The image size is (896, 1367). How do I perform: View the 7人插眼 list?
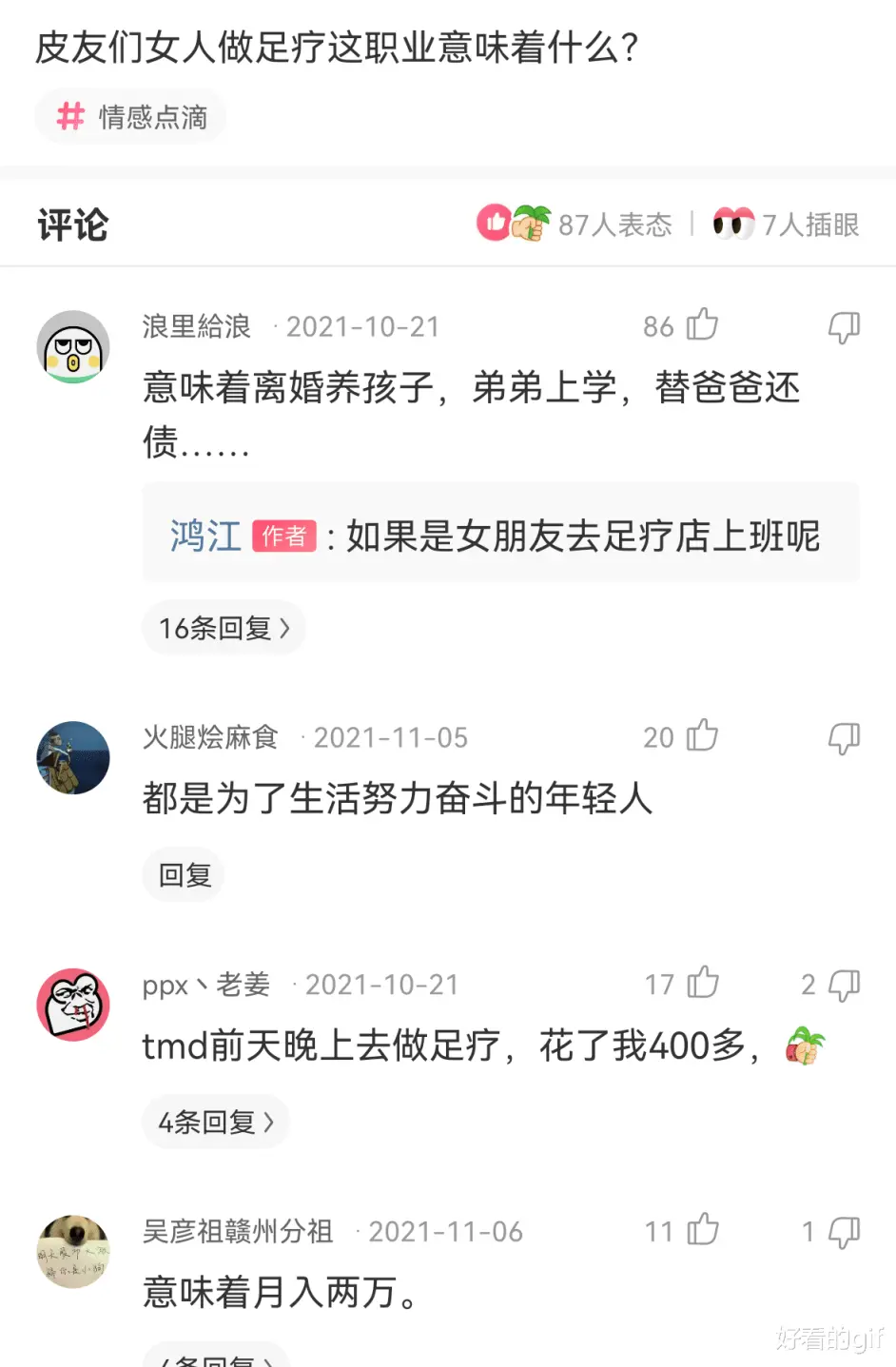coord(787,225)
